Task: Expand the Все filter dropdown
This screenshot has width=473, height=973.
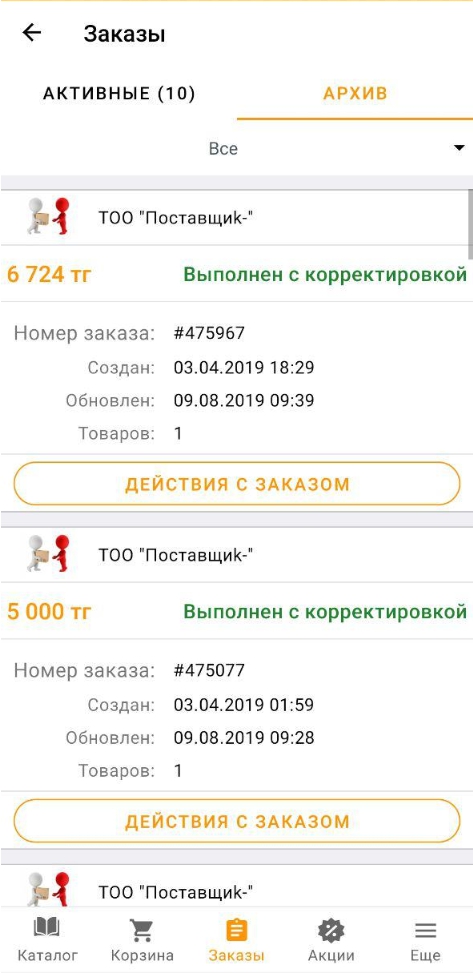Action: click(236, 149)
